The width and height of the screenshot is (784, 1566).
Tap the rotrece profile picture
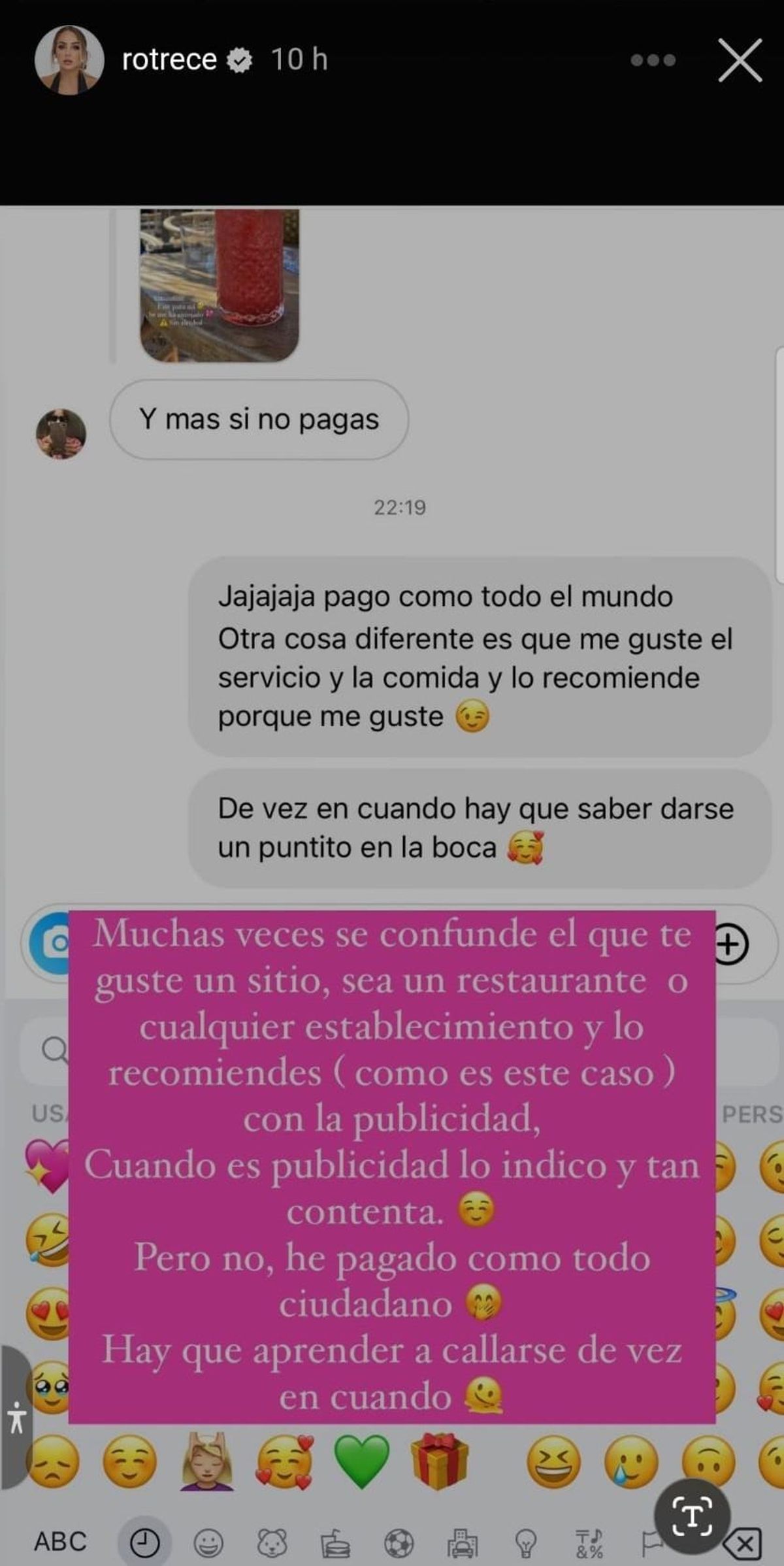click(69, 60)
